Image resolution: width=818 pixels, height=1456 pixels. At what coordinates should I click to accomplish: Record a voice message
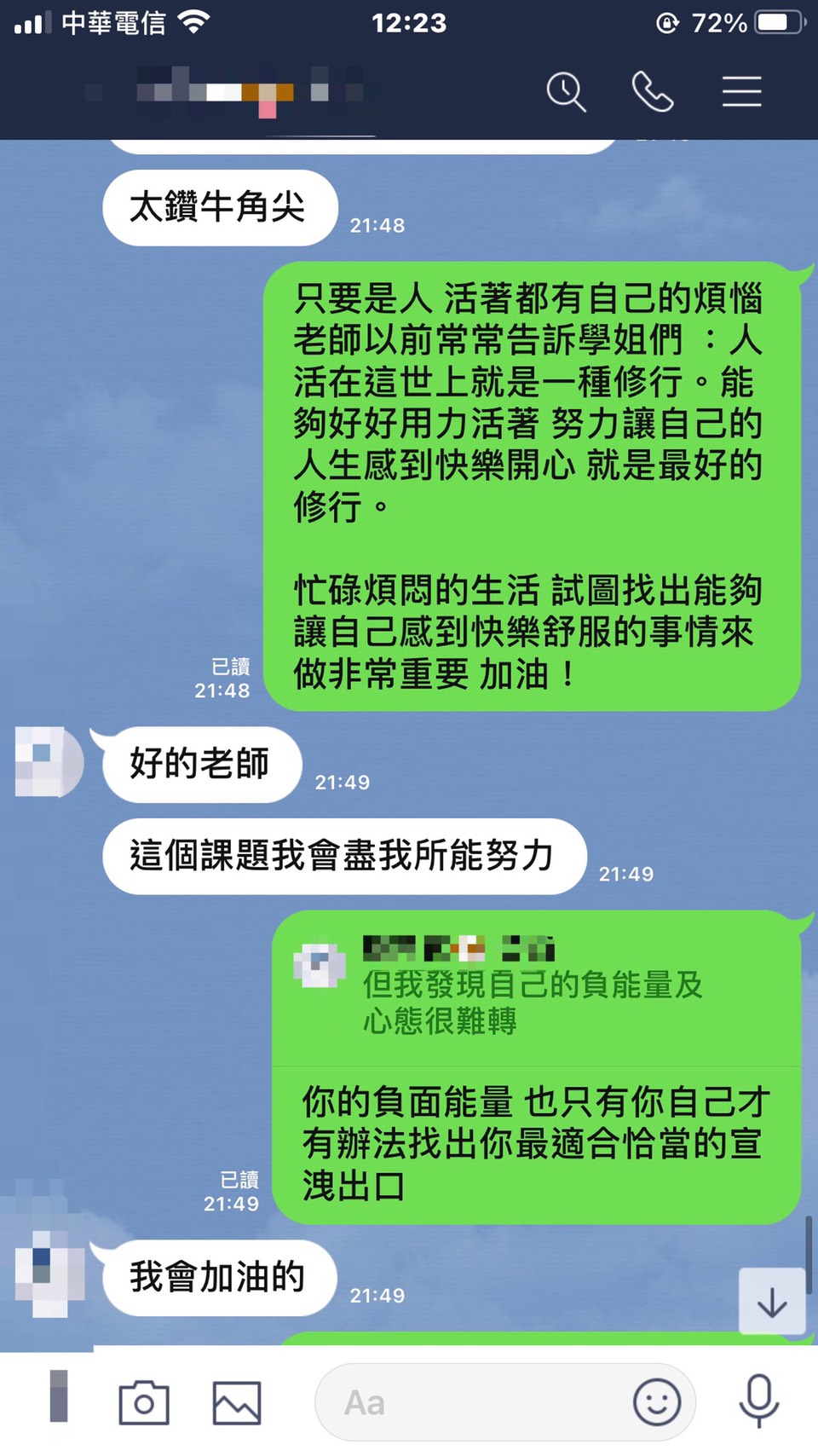[758, 1401]
